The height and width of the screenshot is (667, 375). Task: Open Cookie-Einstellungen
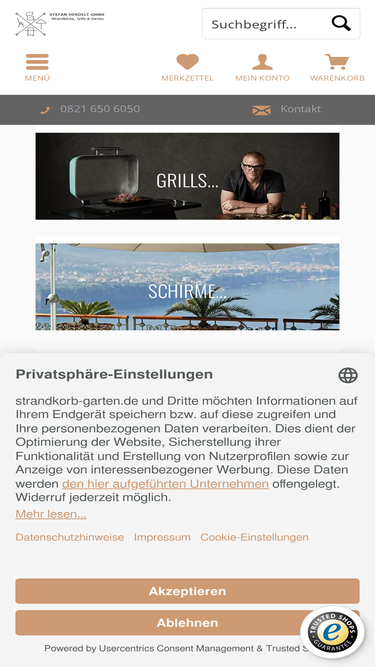[254, 537]
